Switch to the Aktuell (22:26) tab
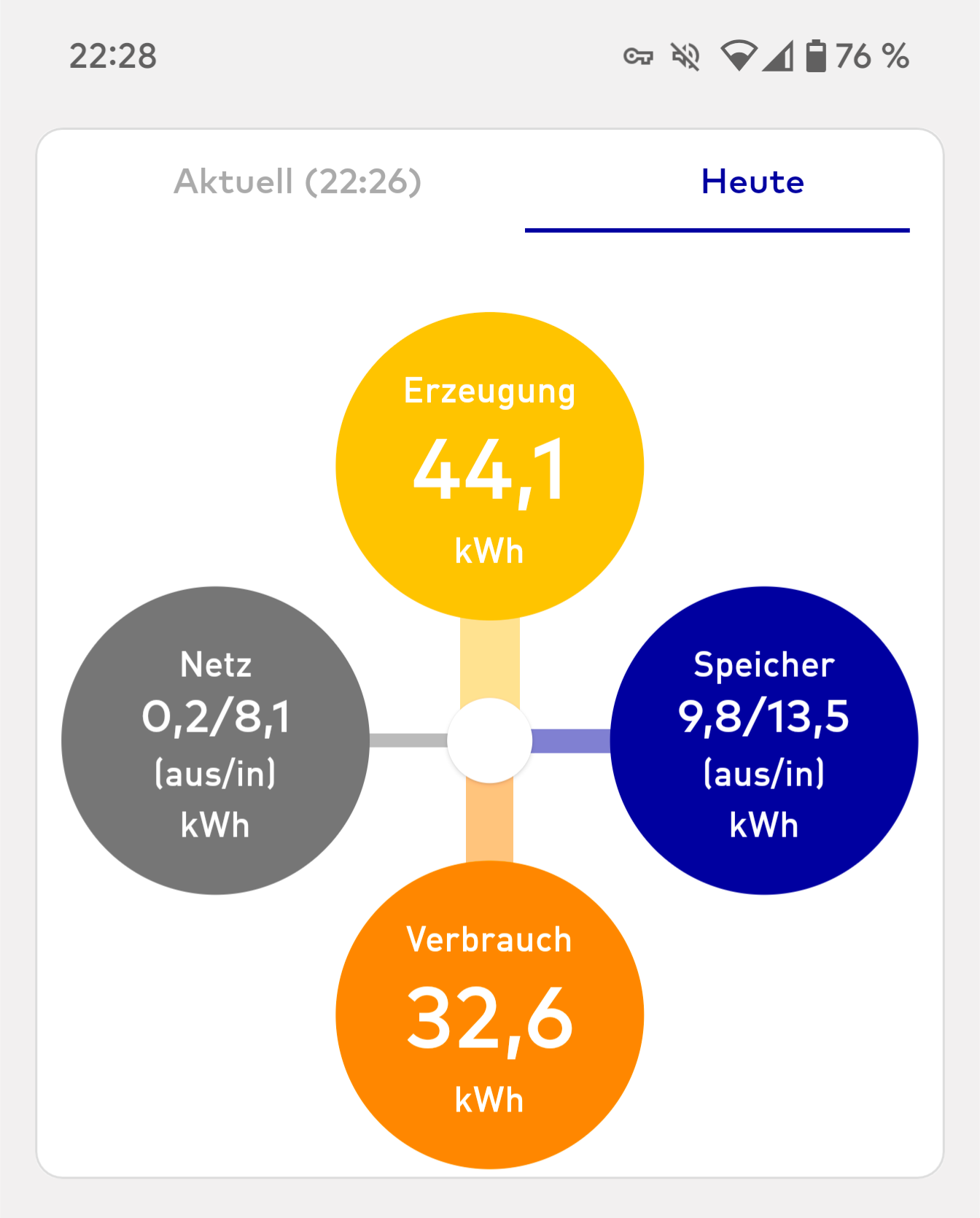The height and width of the screenshot is (1218, 980). (x=297, y=182)
